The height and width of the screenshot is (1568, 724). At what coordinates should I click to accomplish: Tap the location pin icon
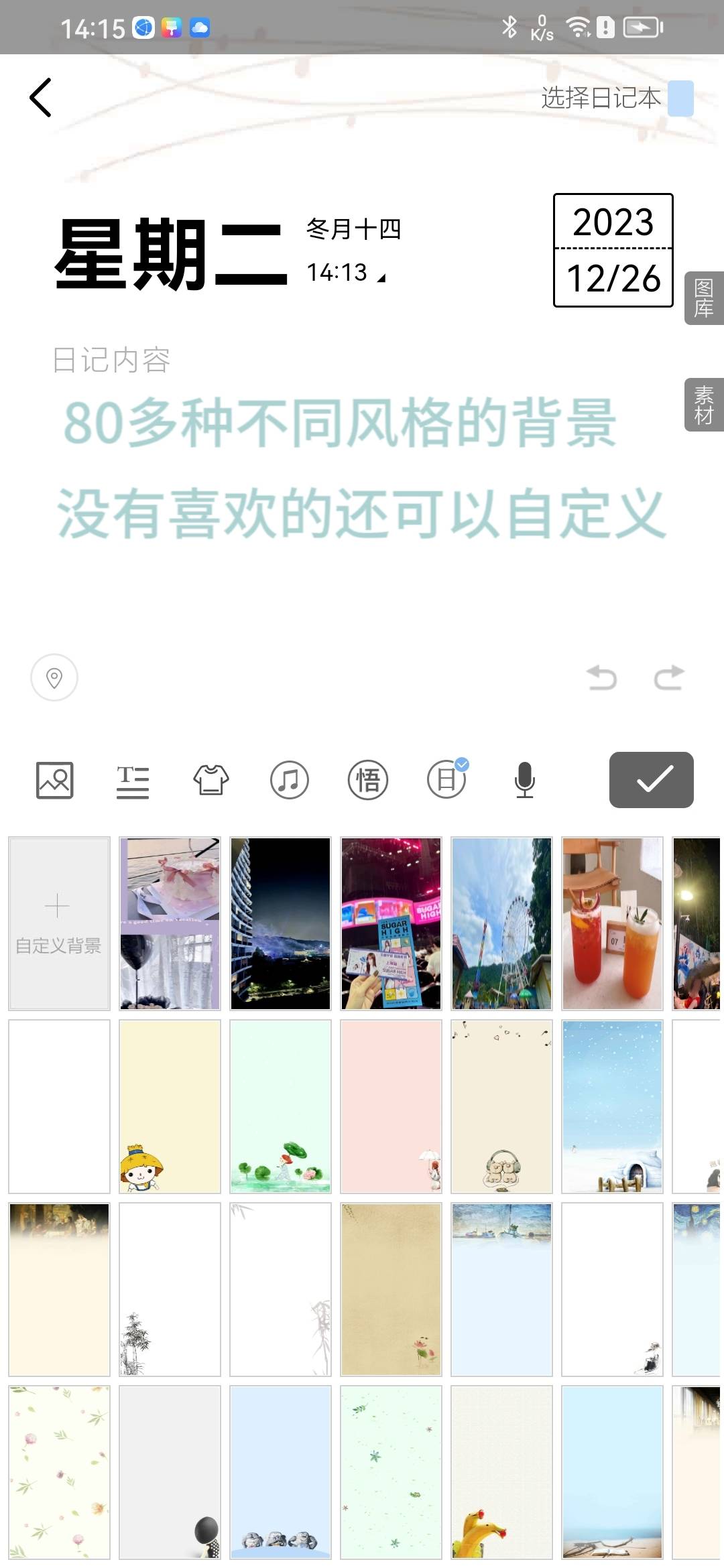coord(55,677)
